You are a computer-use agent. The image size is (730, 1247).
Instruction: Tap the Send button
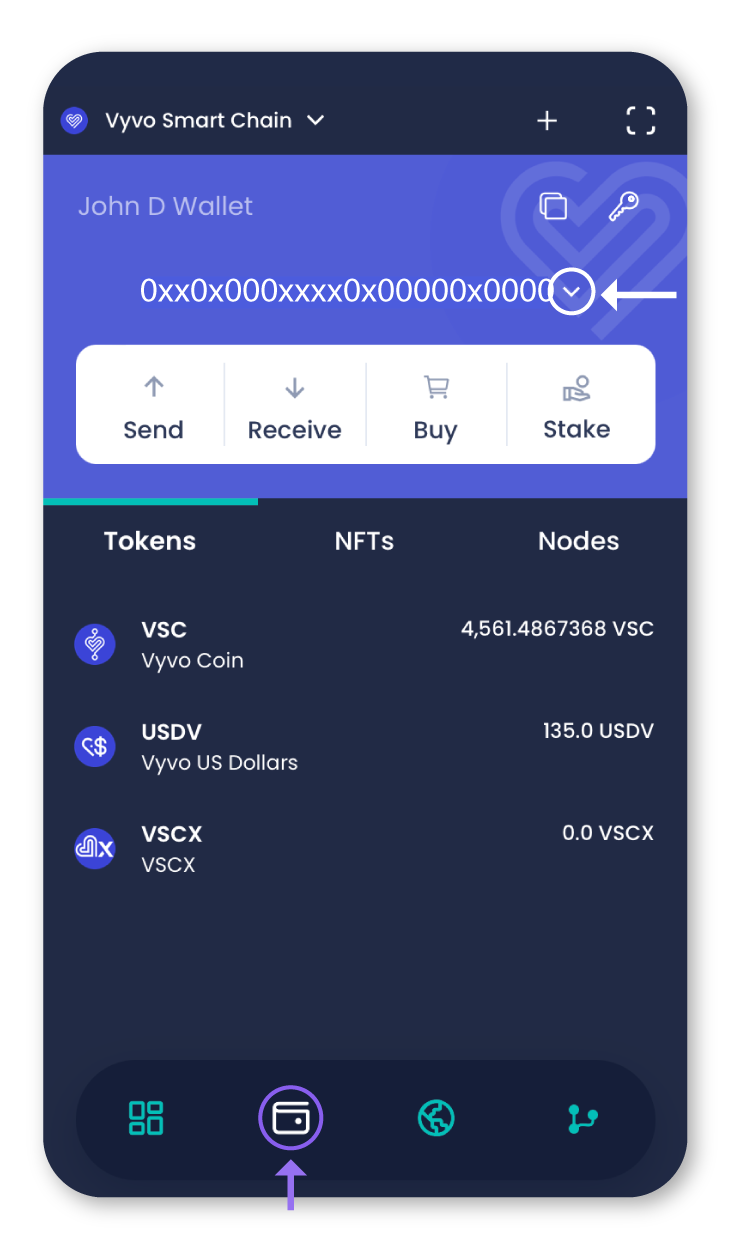(x=153, y=408)
